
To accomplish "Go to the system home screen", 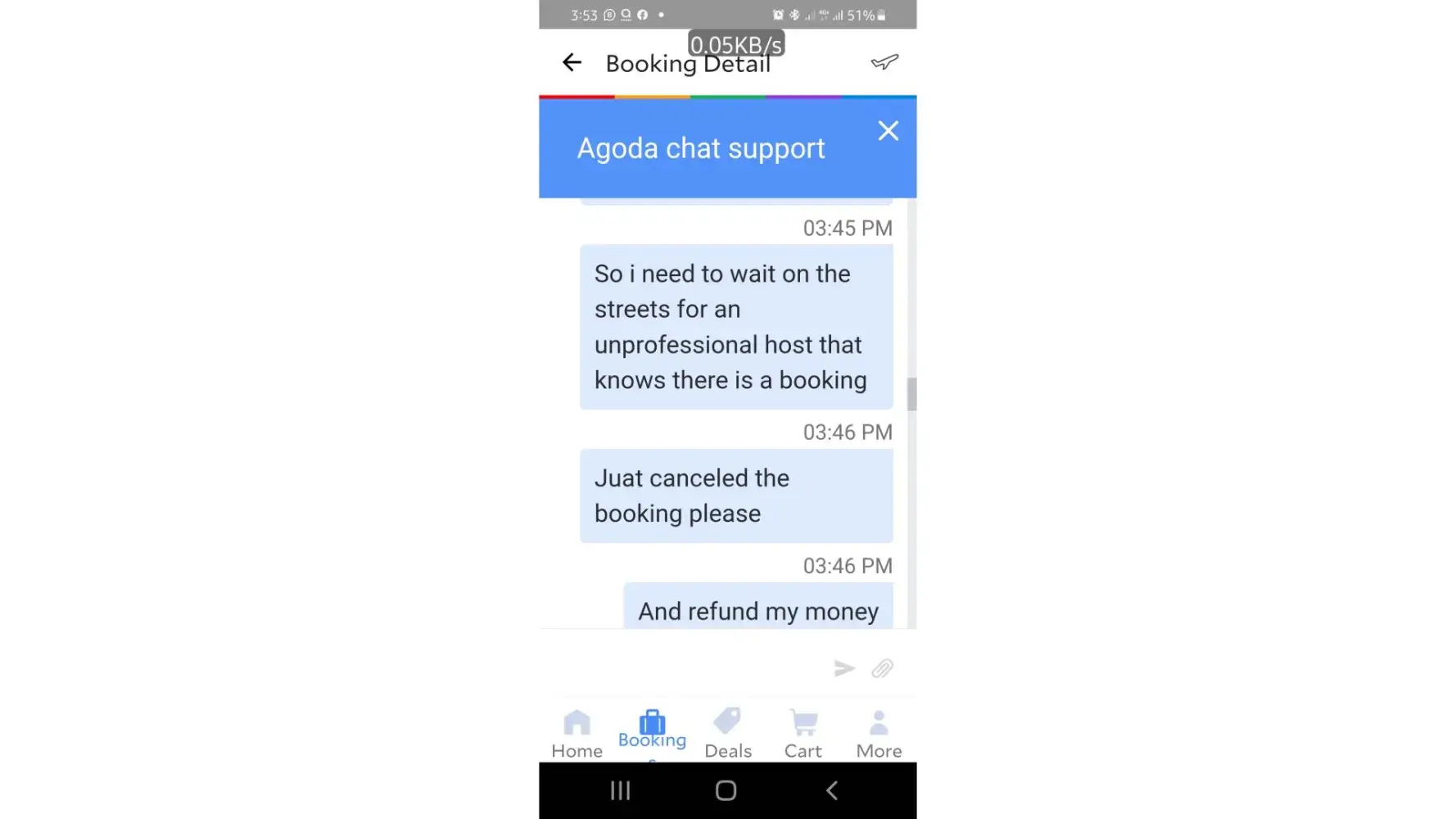I will [726, 790].
